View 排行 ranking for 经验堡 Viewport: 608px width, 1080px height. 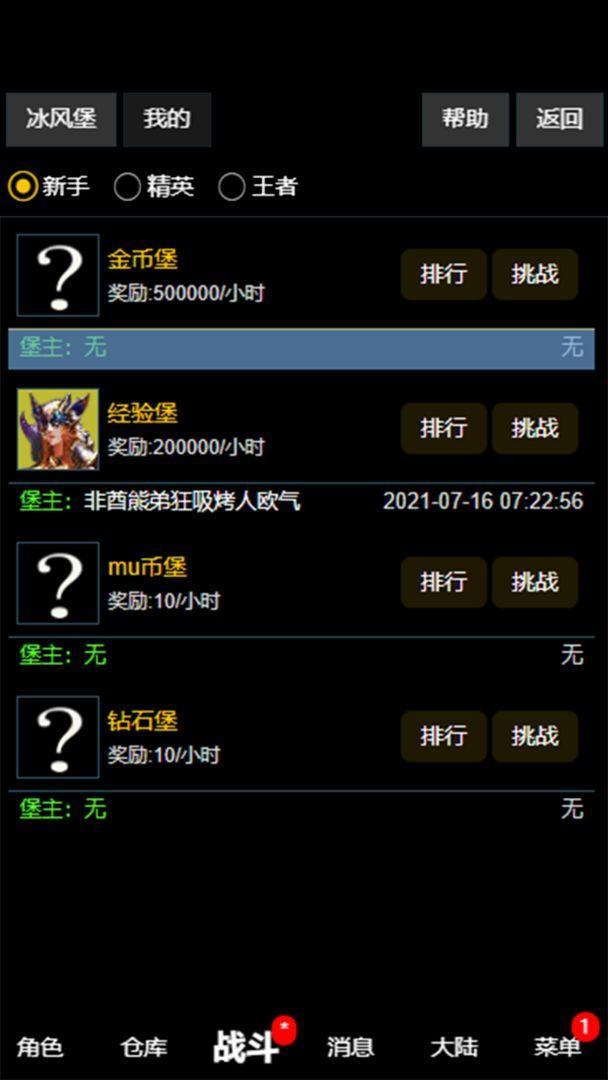443,428
